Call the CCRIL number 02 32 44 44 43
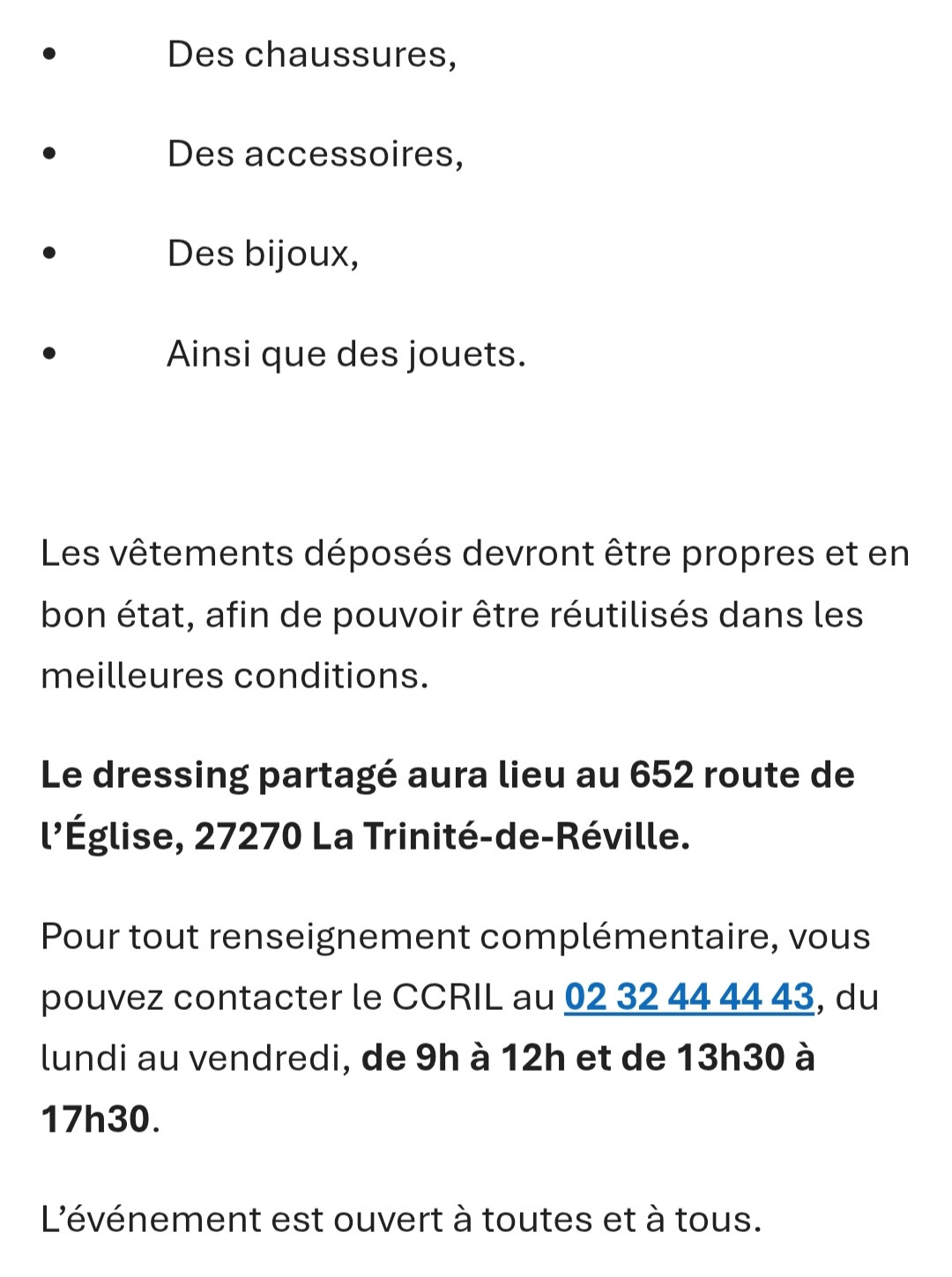Screen dimensions: 952x1277 pyautogui.click(x=688, y=997)
